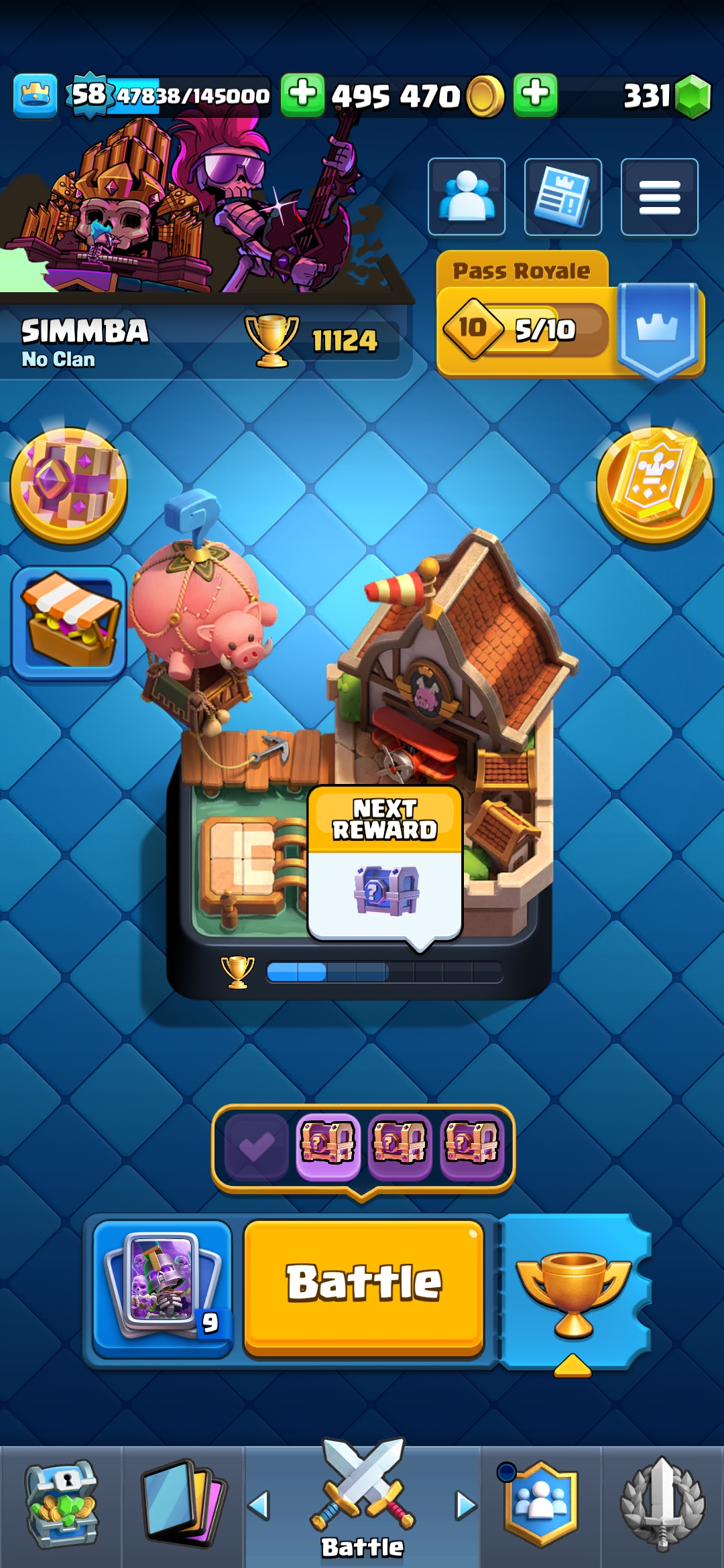Screen dimensions: 724x1568
Task: Open the market stall offers
Action: tap(68, 623)
